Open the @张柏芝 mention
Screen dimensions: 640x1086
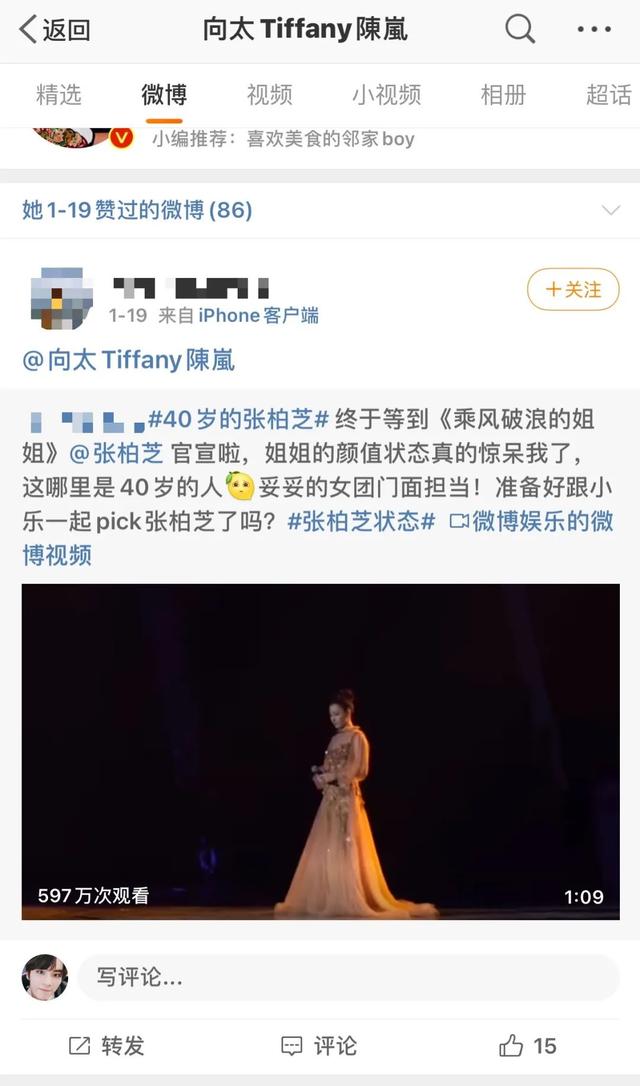click(116, 454)
